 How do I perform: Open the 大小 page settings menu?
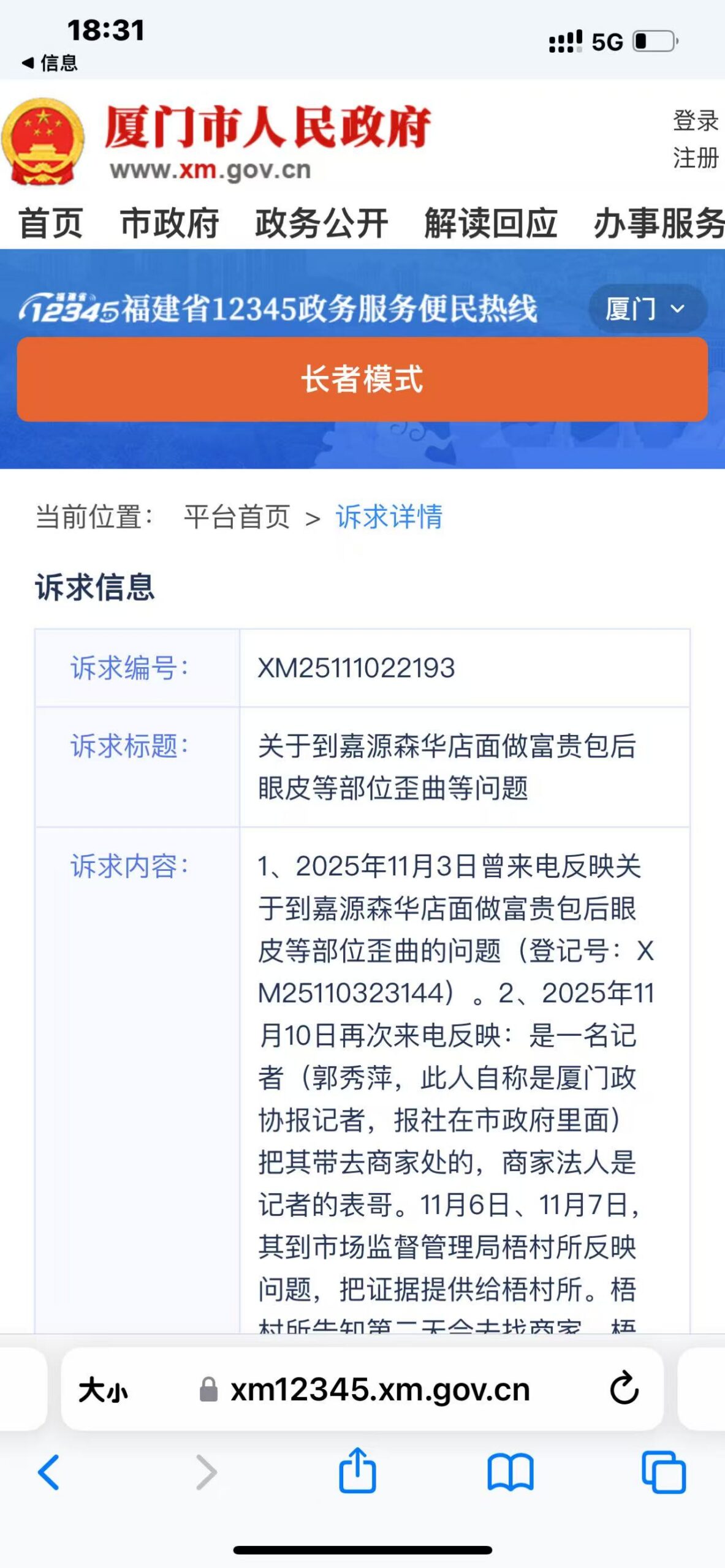click(x=103, y=1390)
